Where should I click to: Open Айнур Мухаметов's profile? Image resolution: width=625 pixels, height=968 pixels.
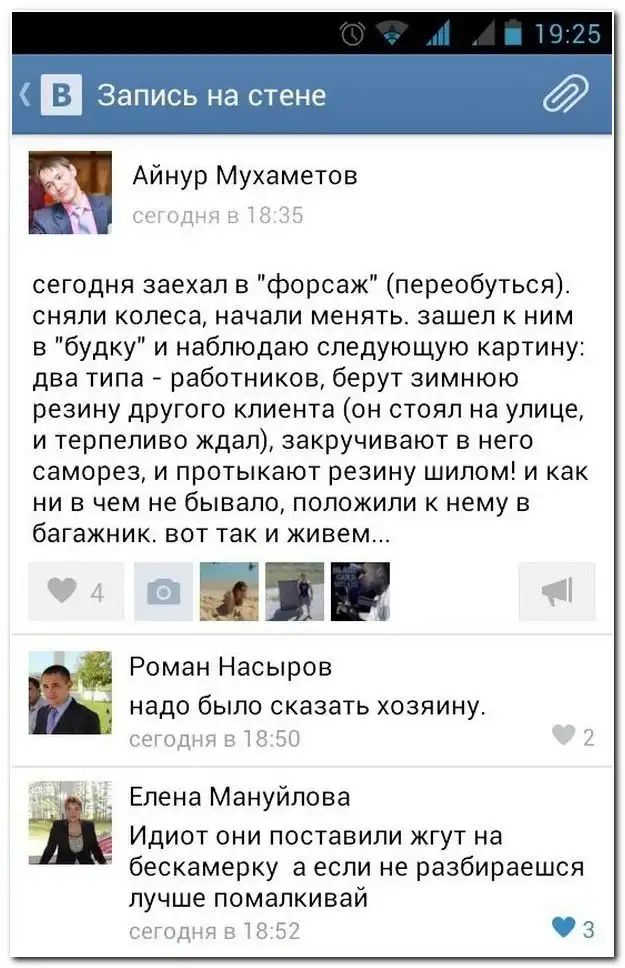(69, 193)
